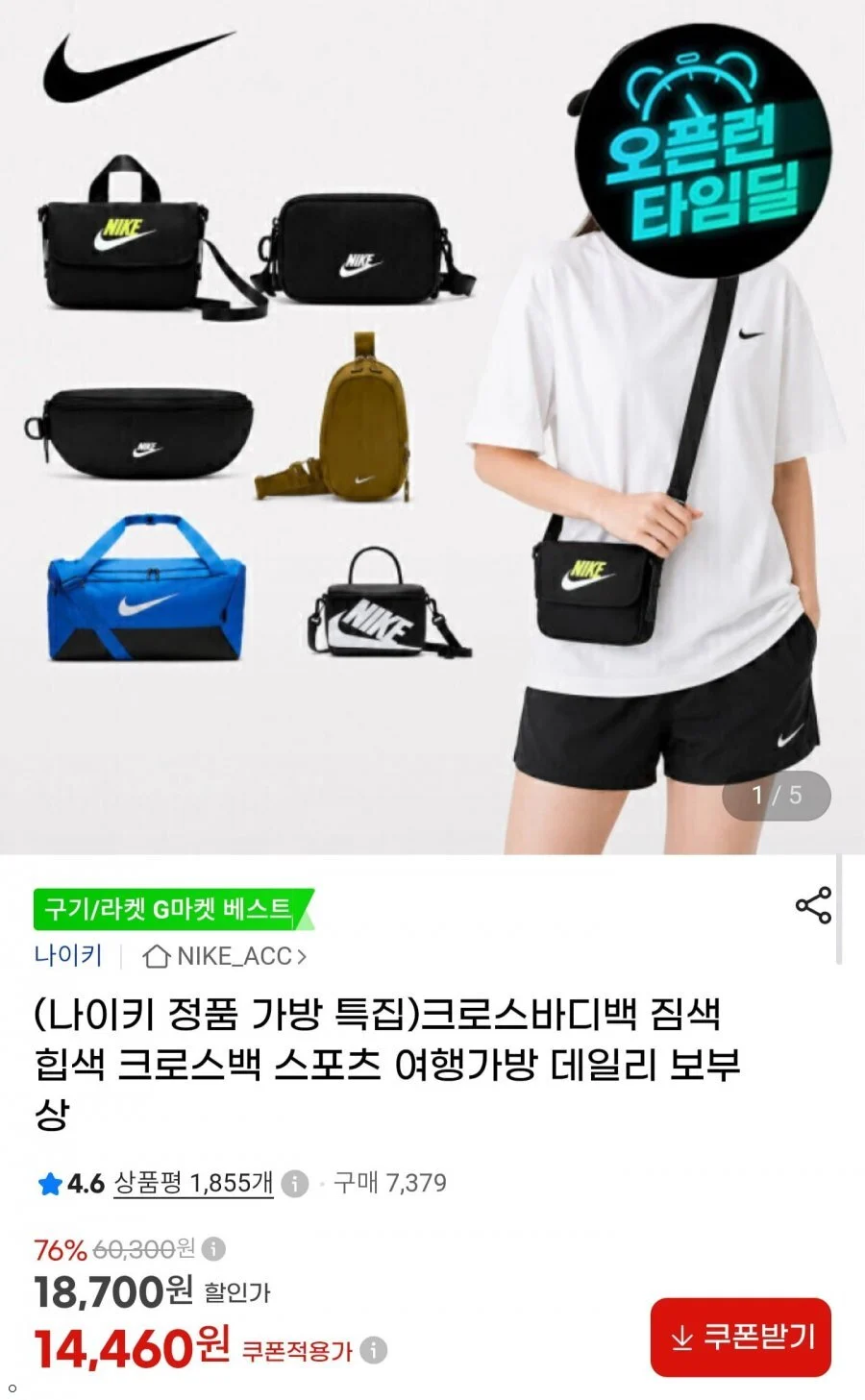Viewport: 865px width, 1400px height.
Task: Open the main product image gallery
Action: [432, 427]
